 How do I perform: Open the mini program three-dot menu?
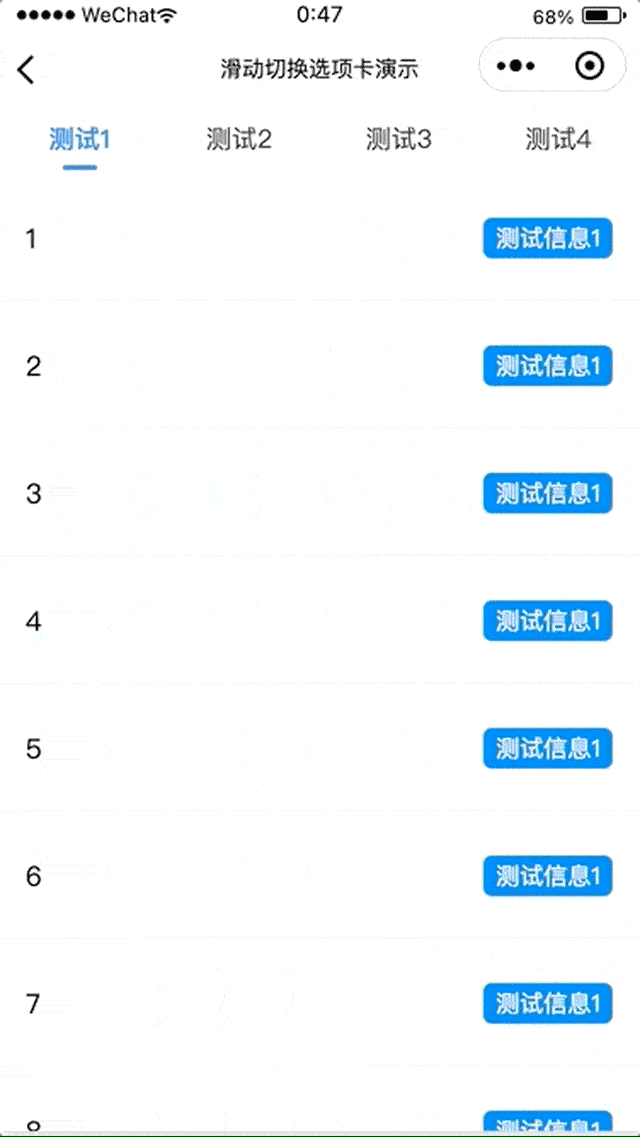point(516,67)
